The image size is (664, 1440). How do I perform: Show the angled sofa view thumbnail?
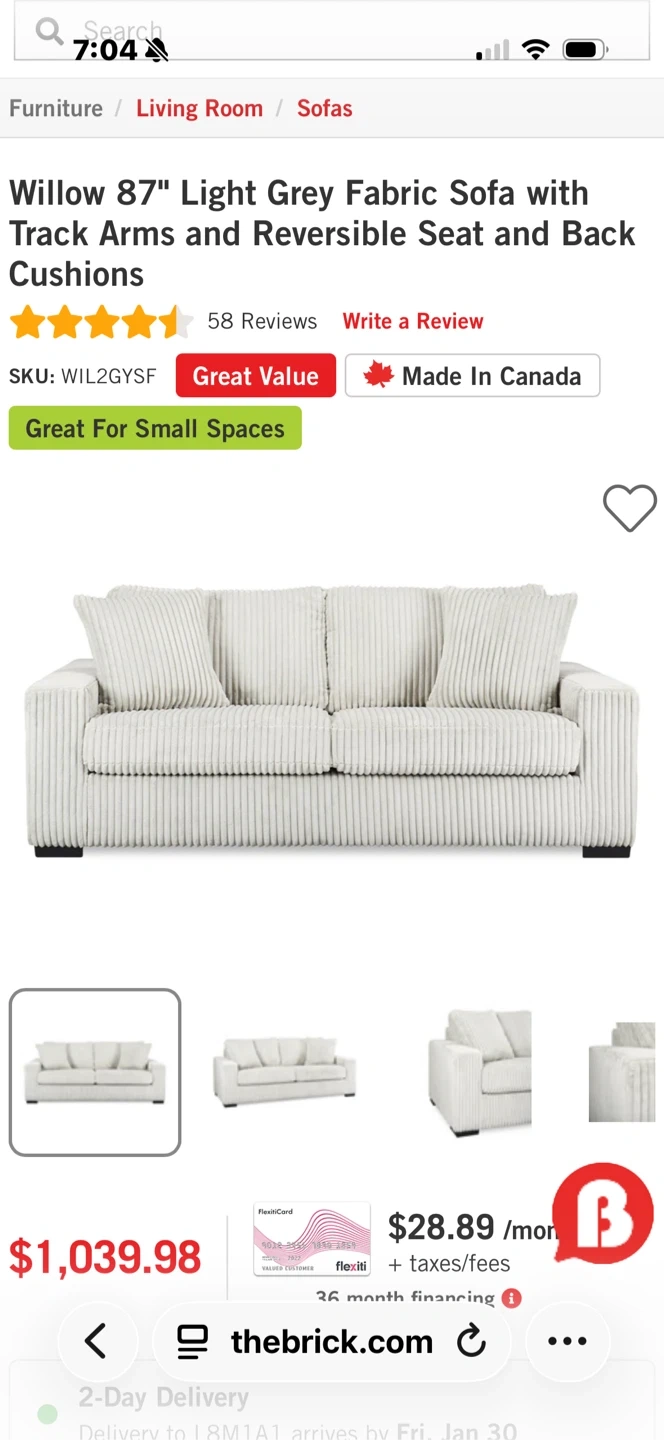point(285,1071)
